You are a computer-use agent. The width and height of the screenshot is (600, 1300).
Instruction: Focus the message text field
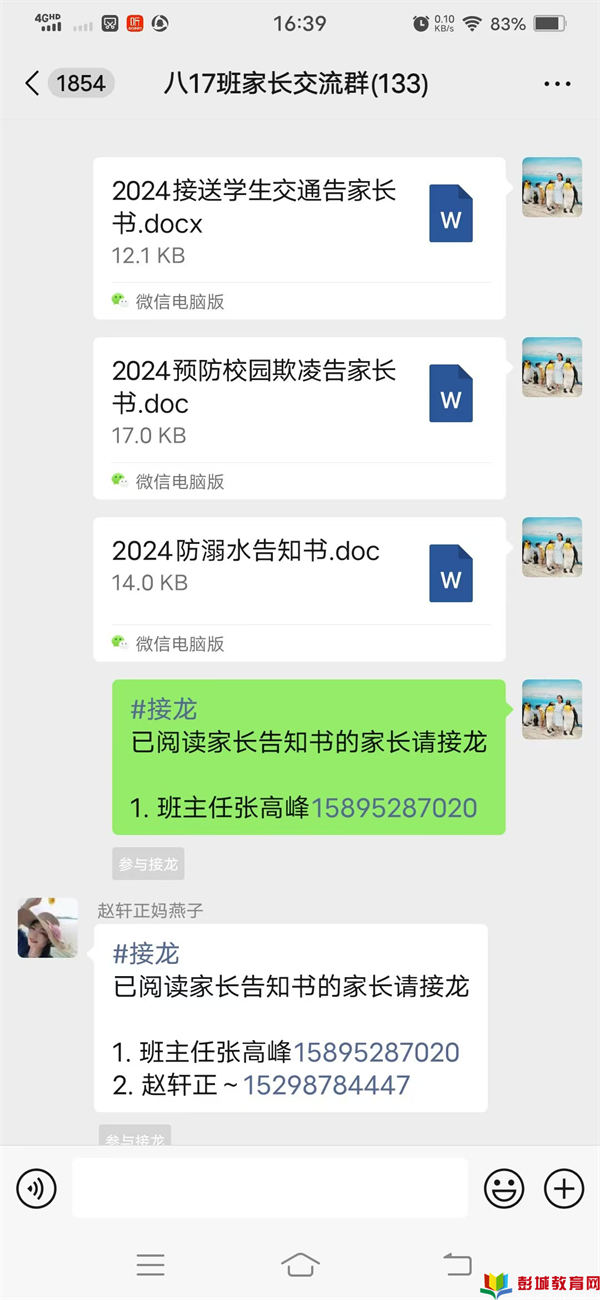click(270, 1188)
